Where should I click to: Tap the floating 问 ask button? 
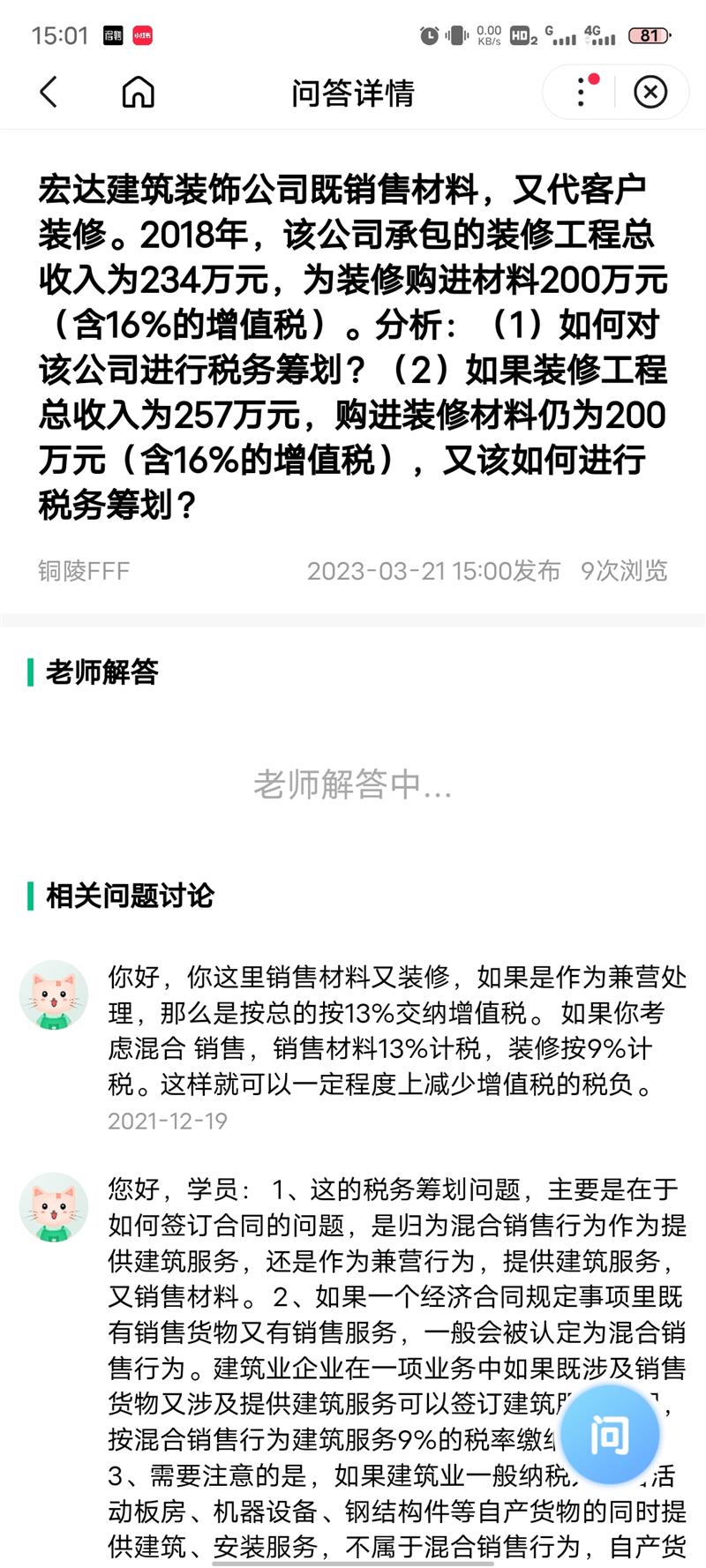coord(609,1436)
